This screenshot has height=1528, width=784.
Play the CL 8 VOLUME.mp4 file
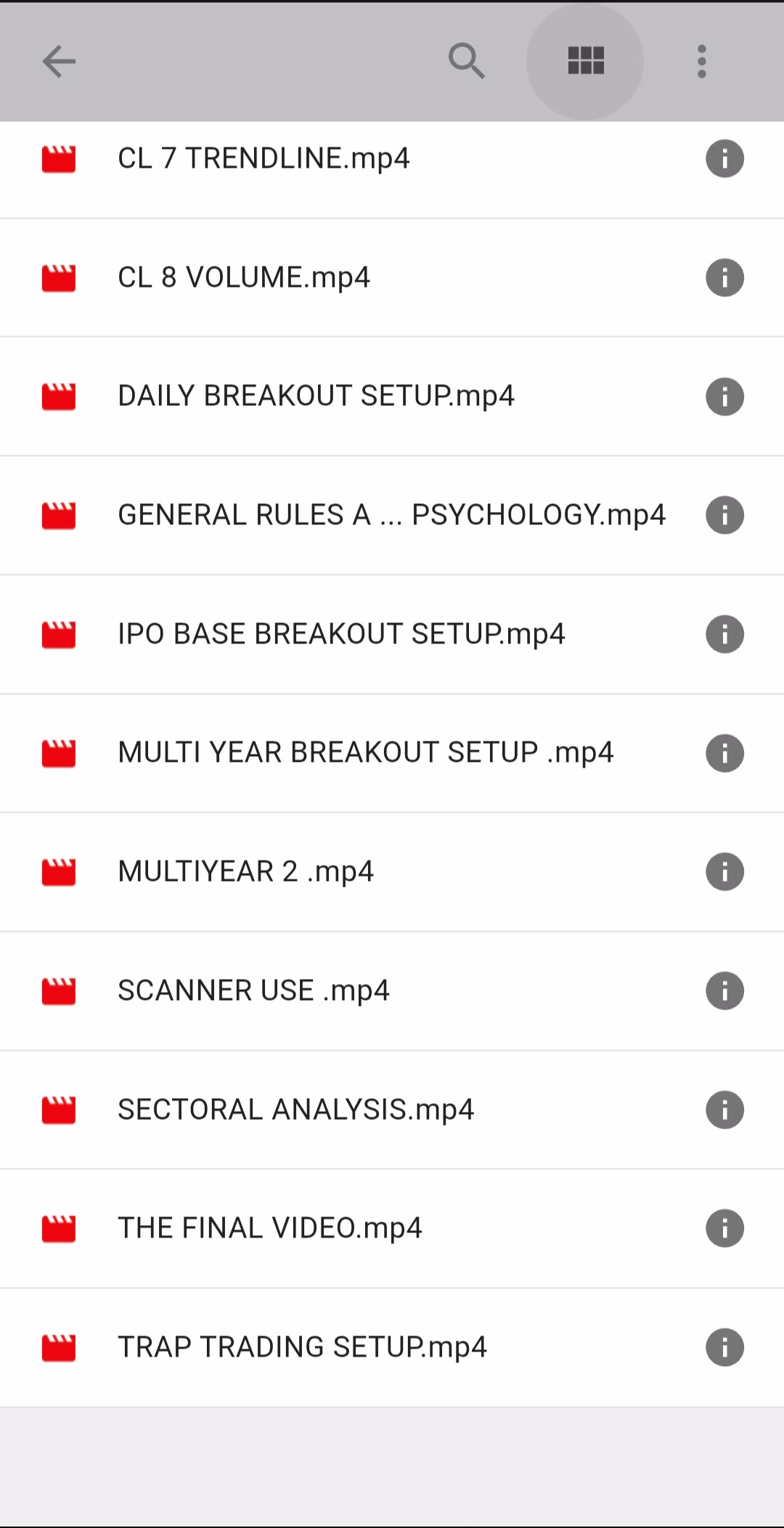244,277
